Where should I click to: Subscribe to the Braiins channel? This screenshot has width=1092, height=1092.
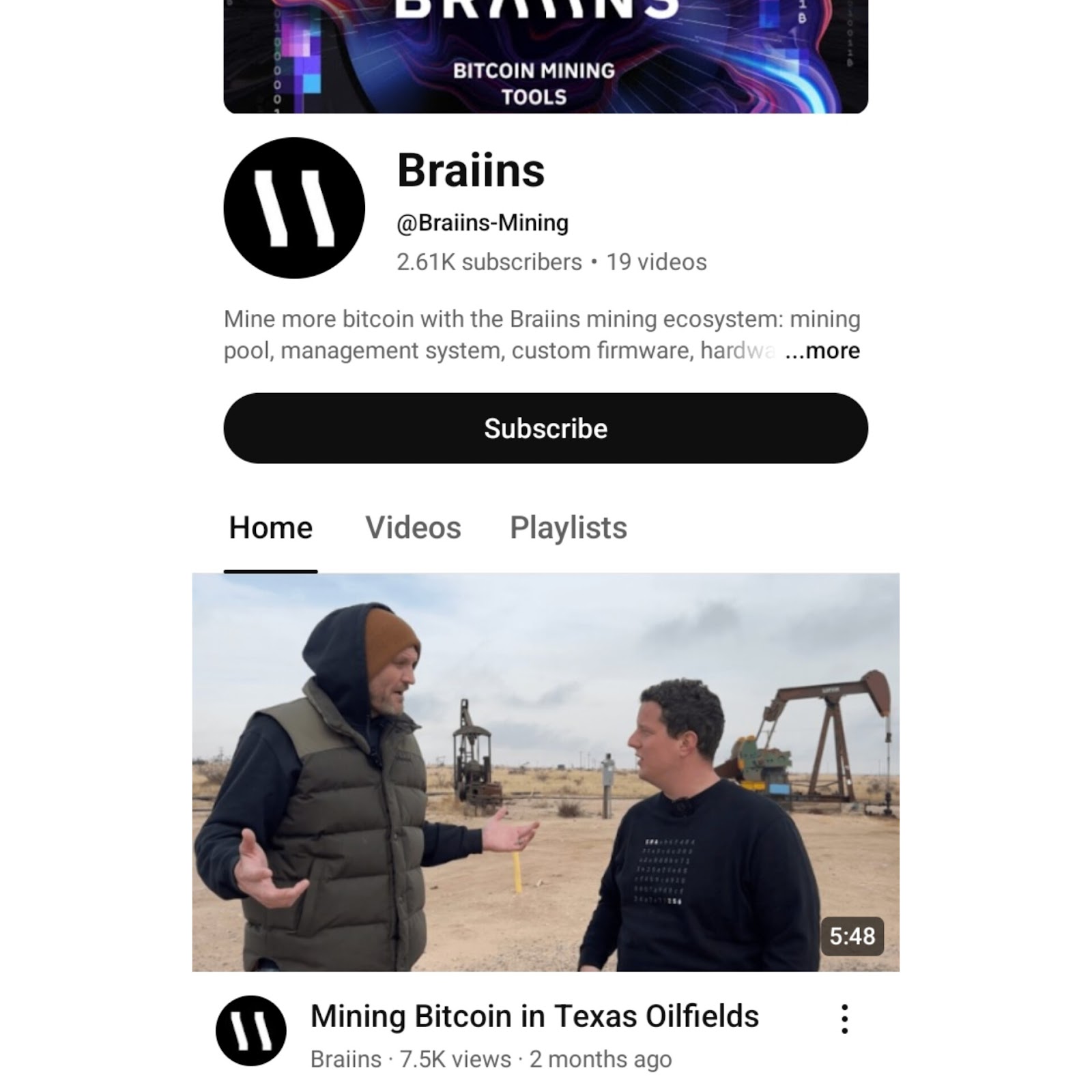[545, 428]
